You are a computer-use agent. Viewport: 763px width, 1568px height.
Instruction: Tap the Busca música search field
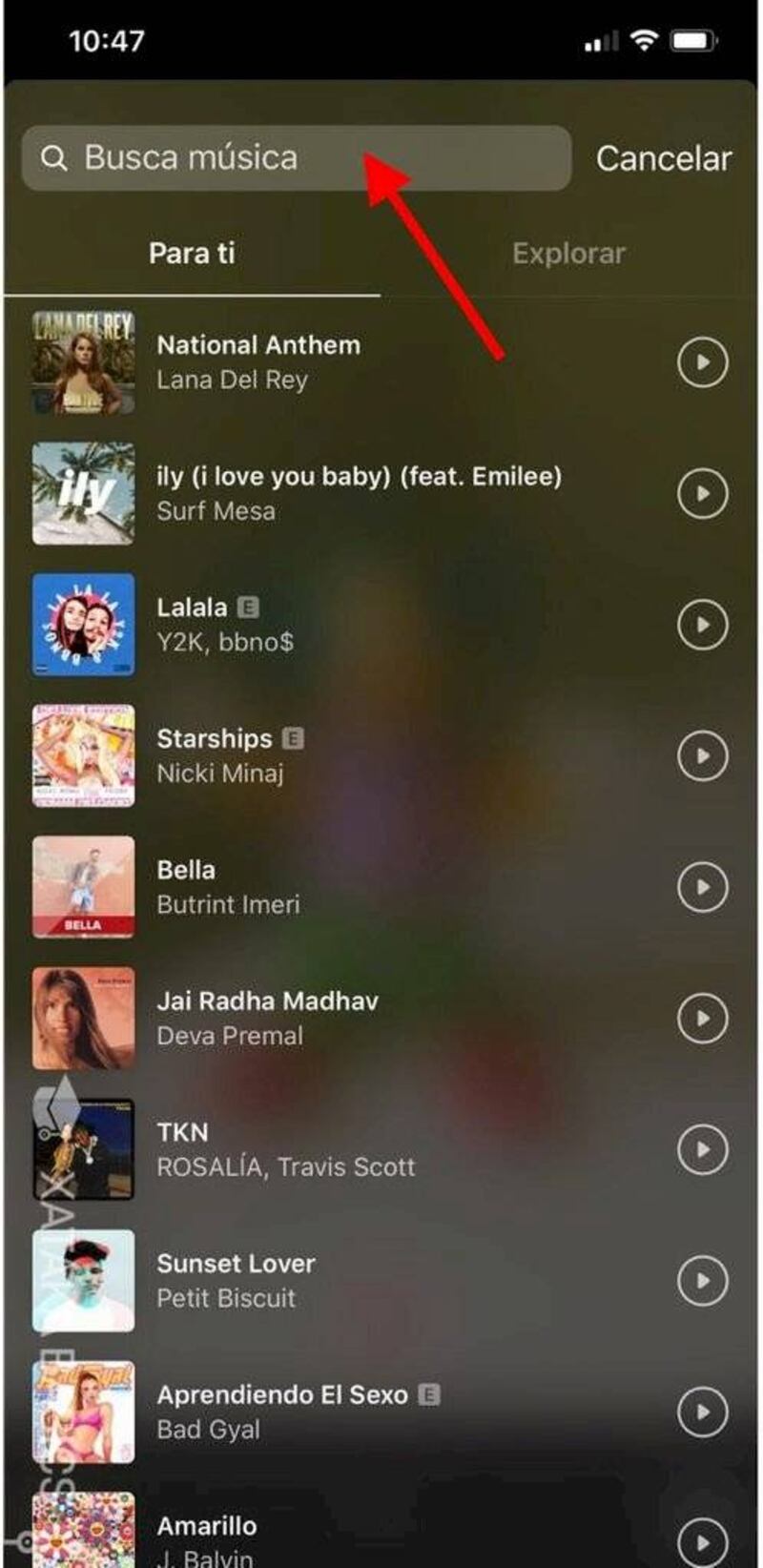296,158
